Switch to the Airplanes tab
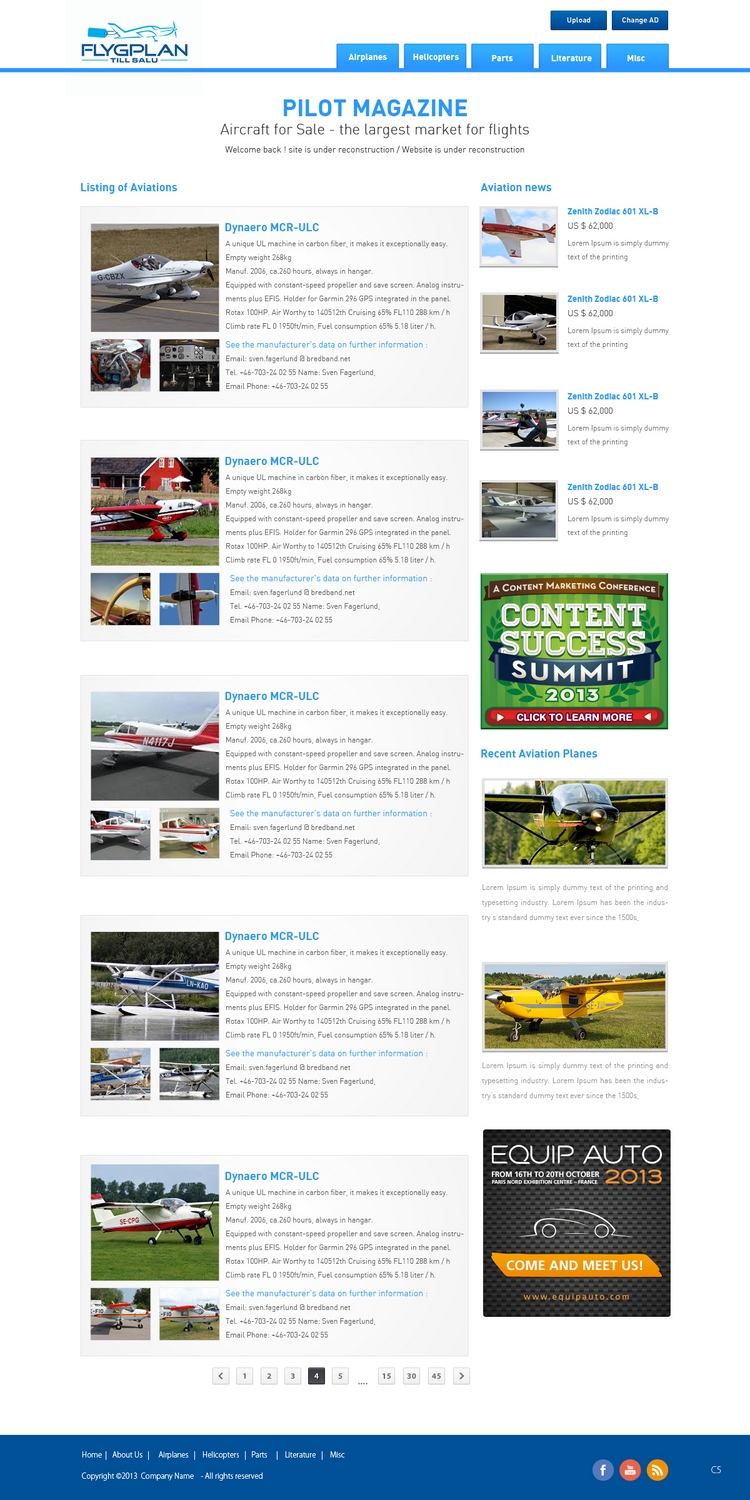Viewport: 750px width, 1500px height. click(x=368, y=57)
